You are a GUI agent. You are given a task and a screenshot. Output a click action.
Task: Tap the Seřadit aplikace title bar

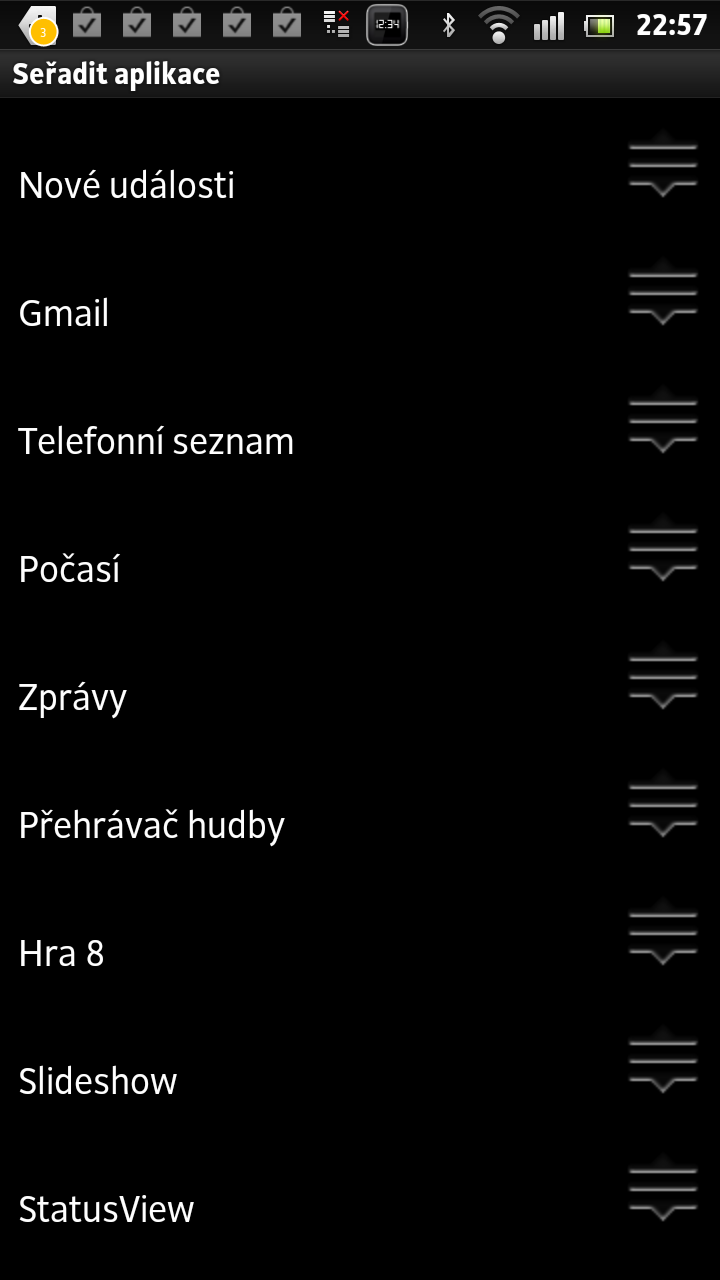click(x=117, y=73)
